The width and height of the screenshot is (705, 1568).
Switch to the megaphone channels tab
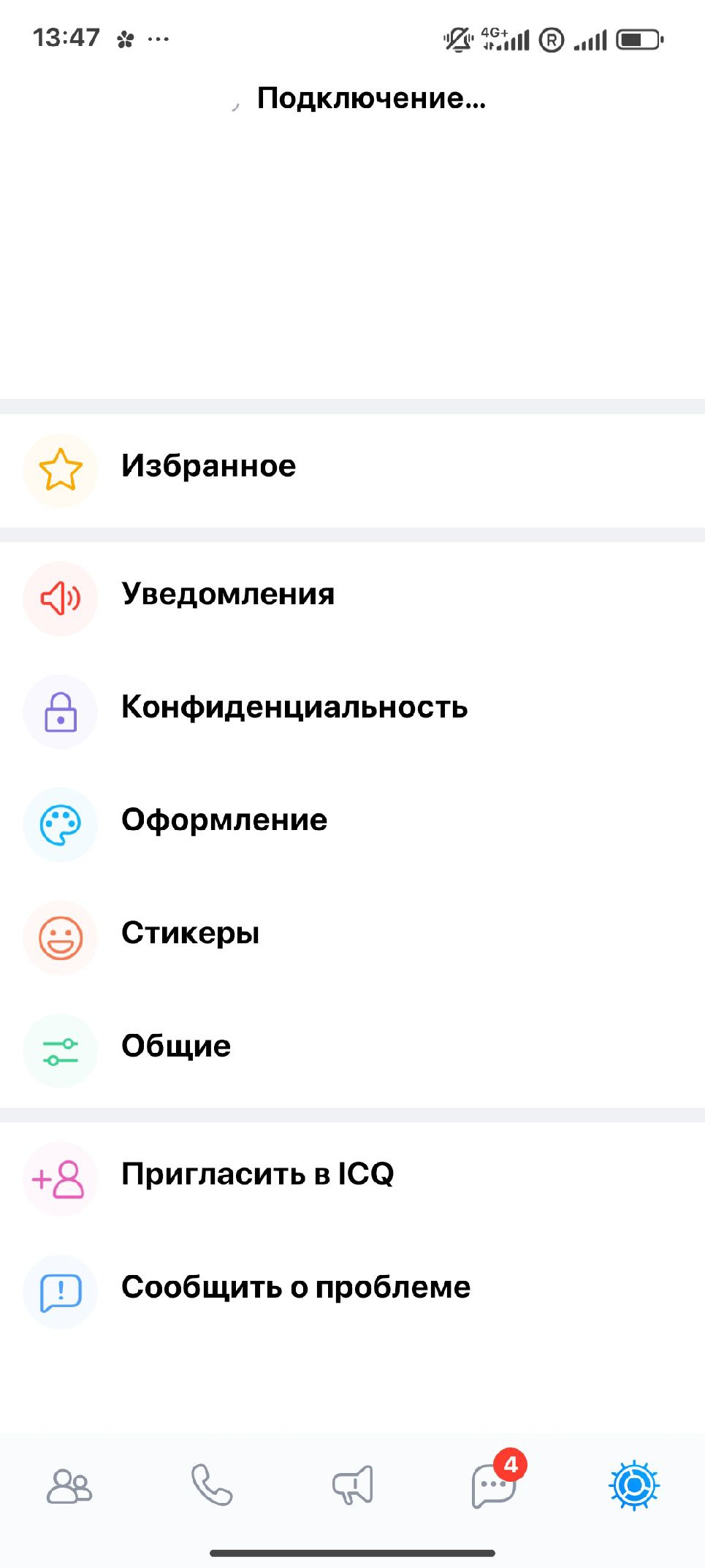click(353, 1486)
